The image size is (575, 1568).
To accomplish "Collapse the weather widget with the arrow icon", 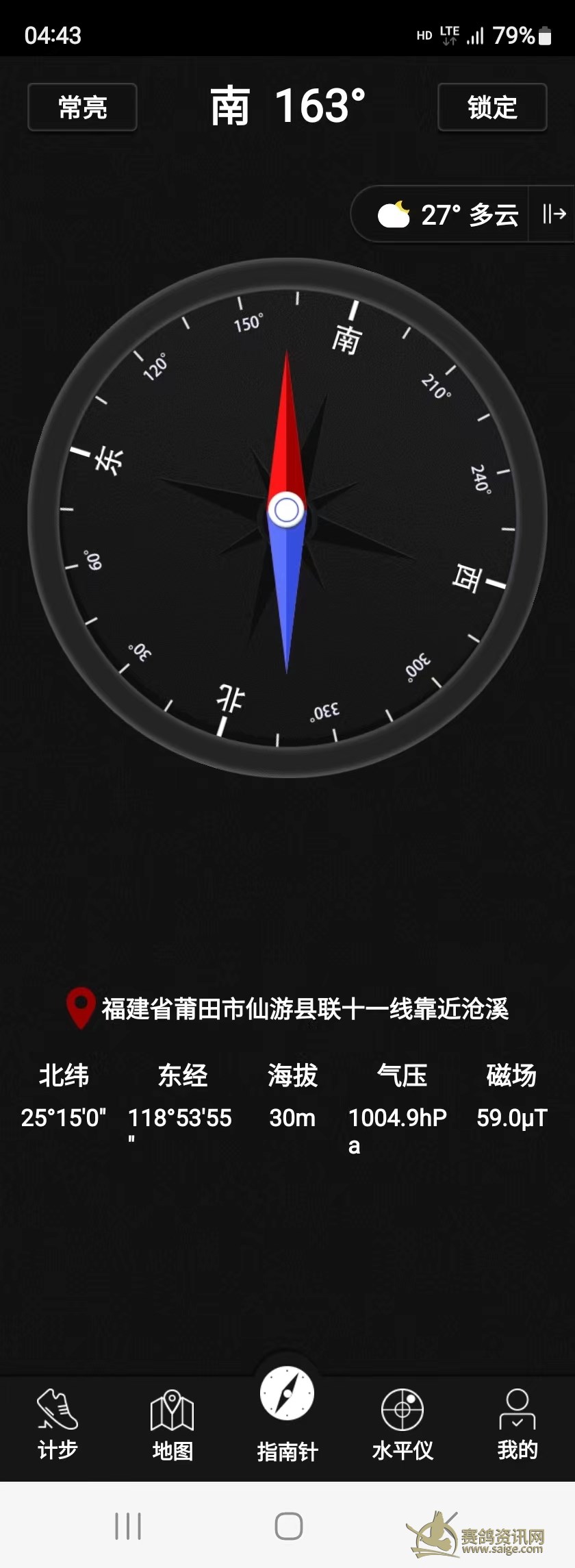I will point(554,214).
